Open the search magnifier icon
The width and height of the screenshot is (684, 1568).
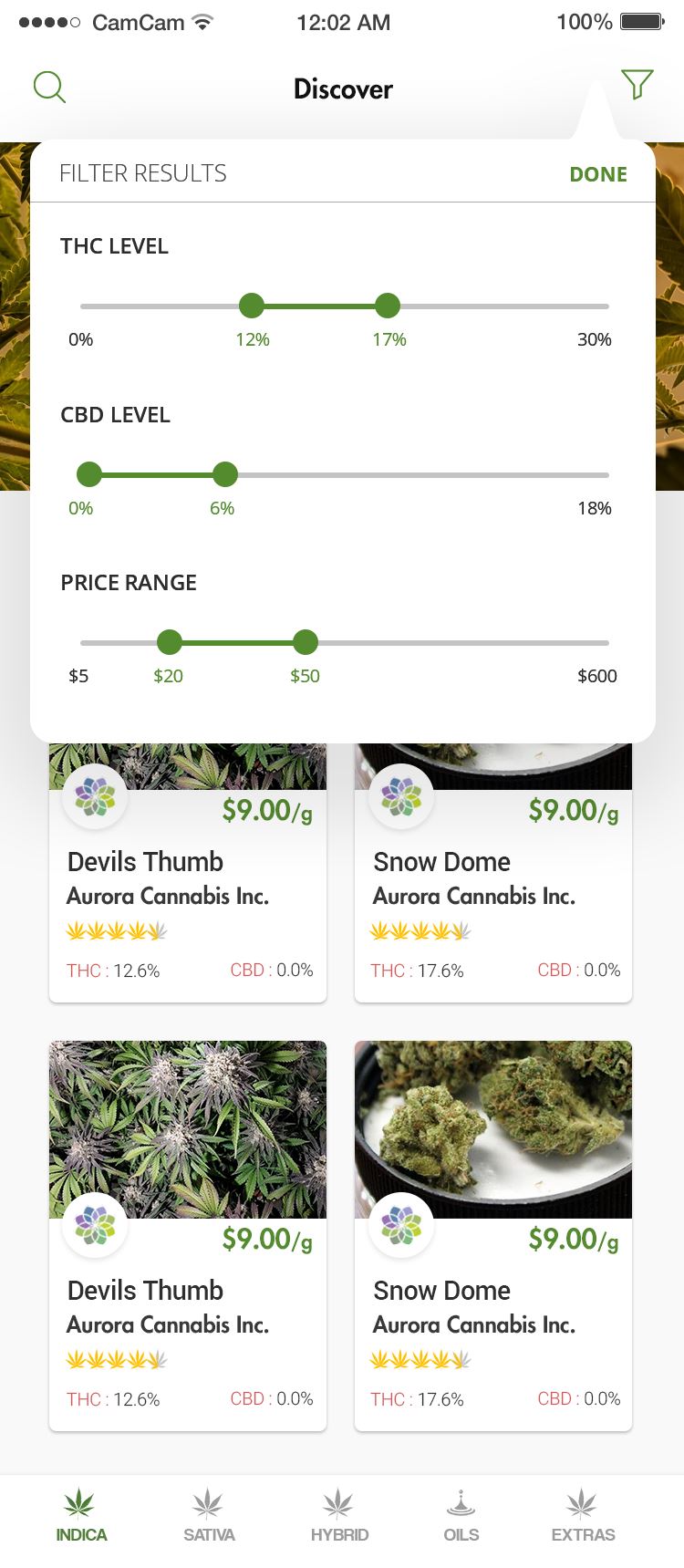click(x=49, y=88)
